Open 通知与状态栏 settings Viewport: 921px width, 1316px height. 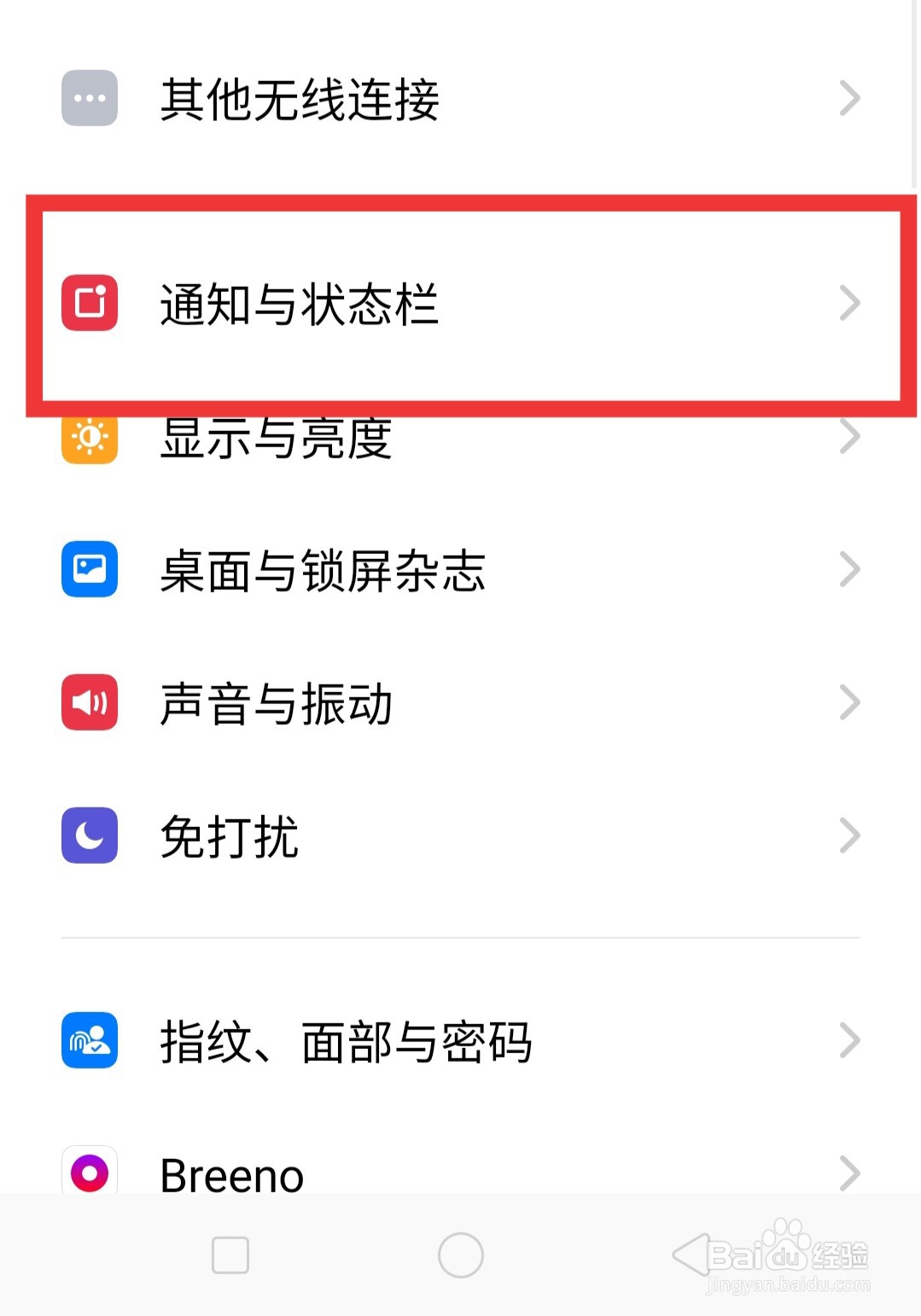tap(461, 300)
